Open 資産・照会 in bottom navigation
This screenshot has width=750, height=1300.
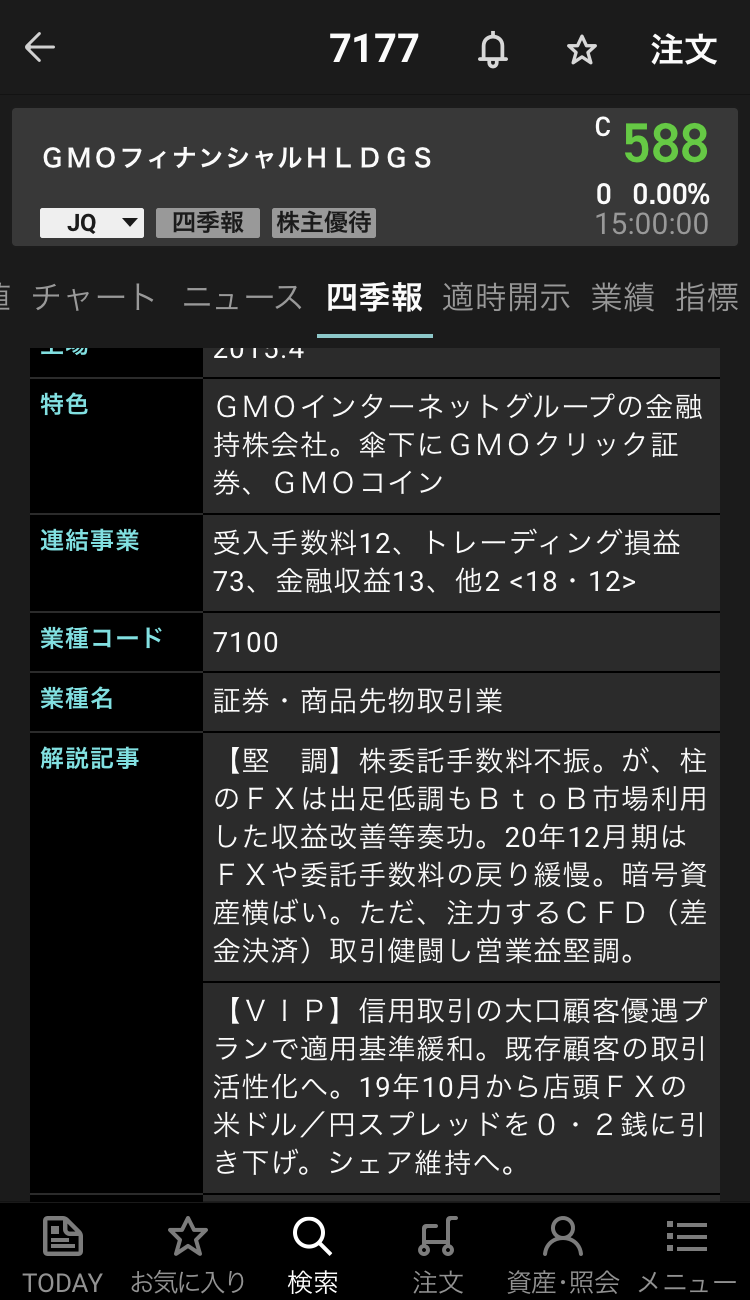pos(563,1253)
